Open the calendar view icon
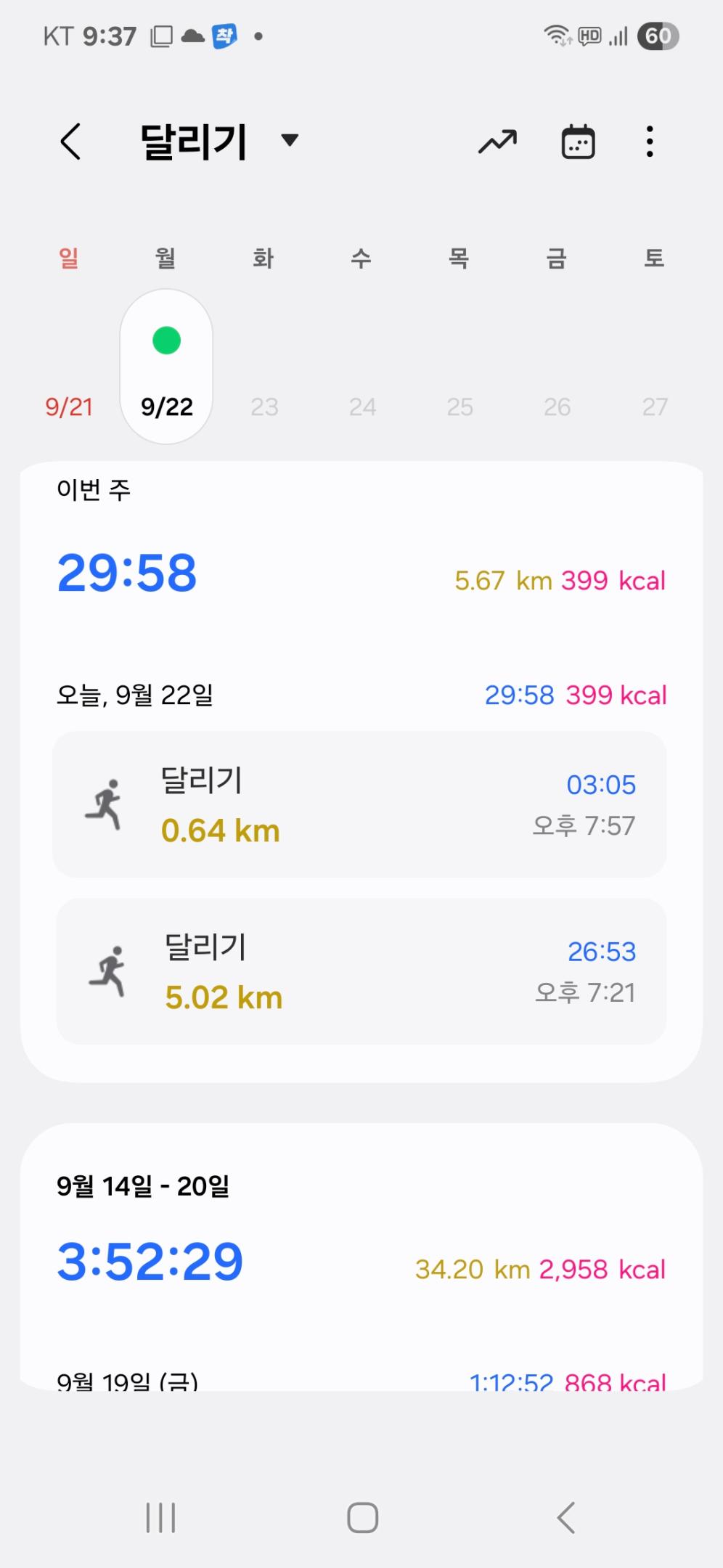The image size is (723, 1568). click(578, 142)
